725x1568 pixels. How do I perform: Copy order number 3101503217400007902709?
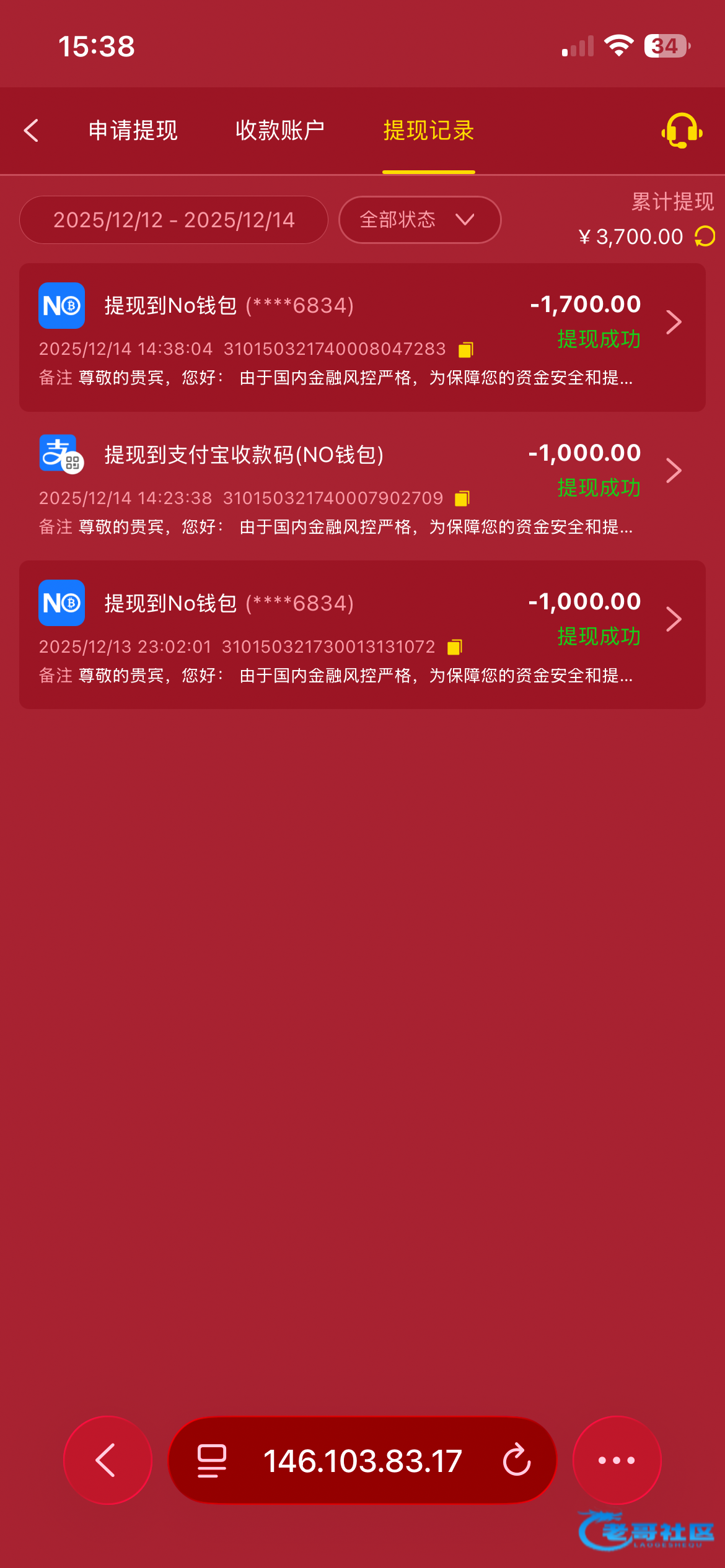(x=462, y=499)
